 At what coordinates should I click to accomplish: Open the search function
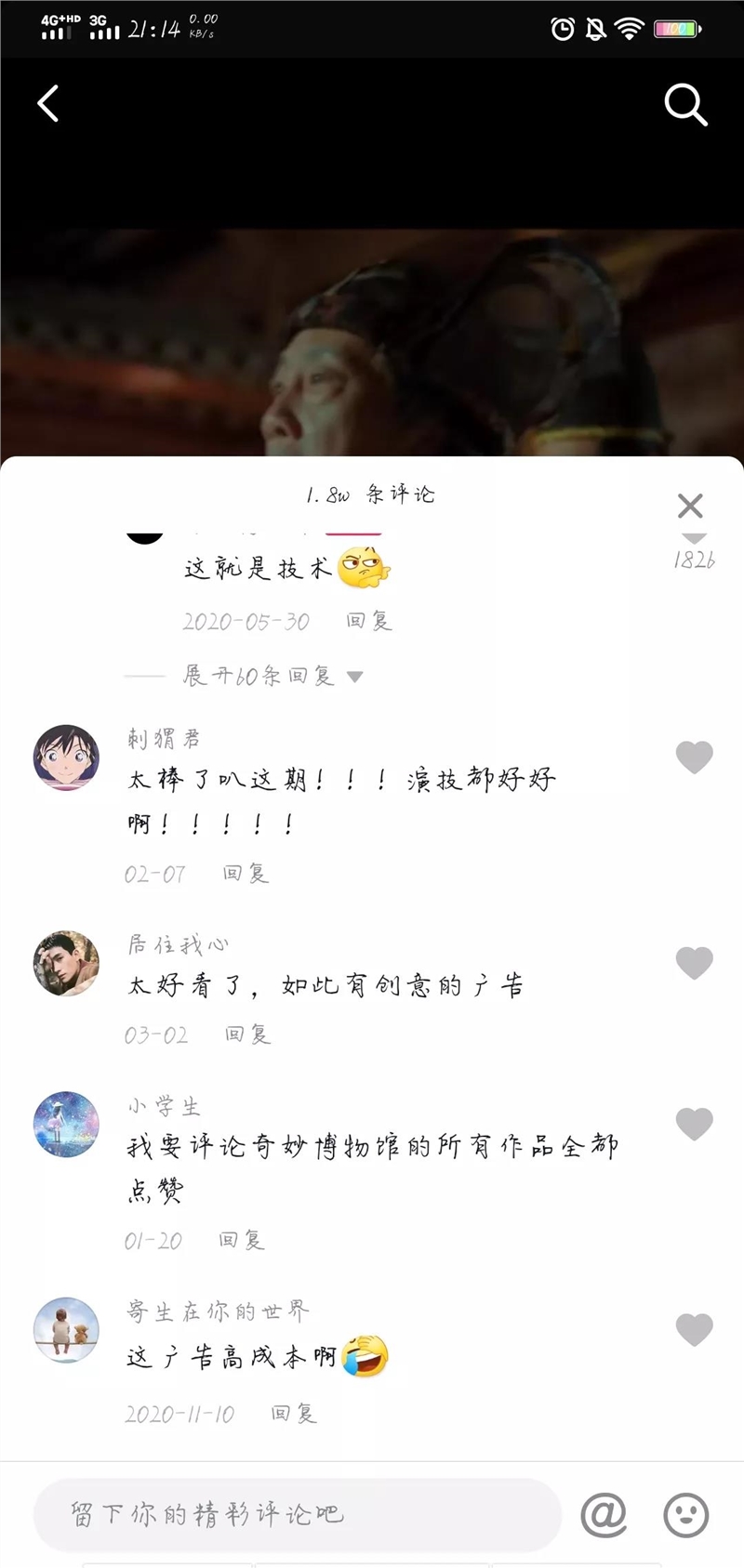pyautogui.click(x=686, y=105)
